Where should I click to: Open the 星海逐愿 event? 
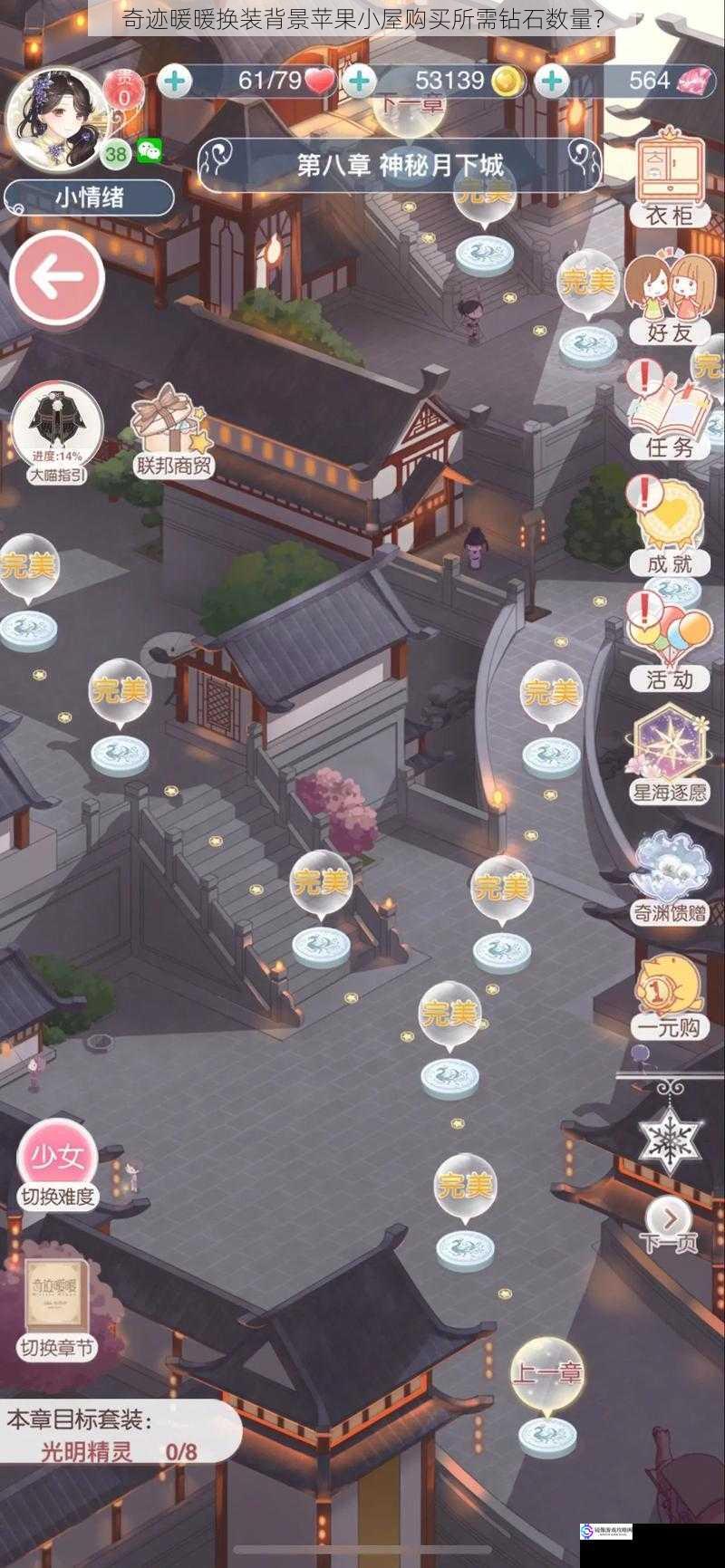click(670, 754)
